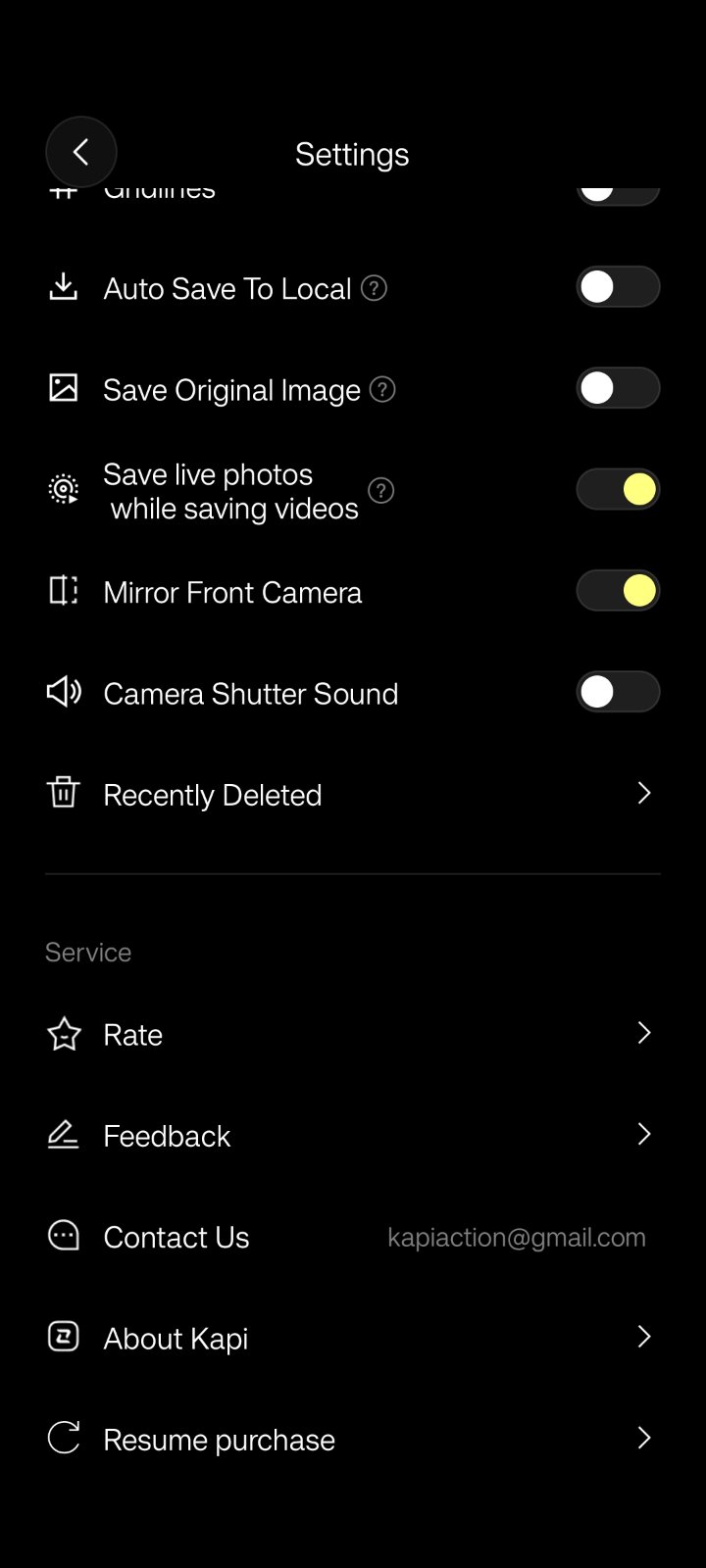Viewport: 706px width, 1568px height.
Task: View info about saving live photos
Action: [380, 490]
